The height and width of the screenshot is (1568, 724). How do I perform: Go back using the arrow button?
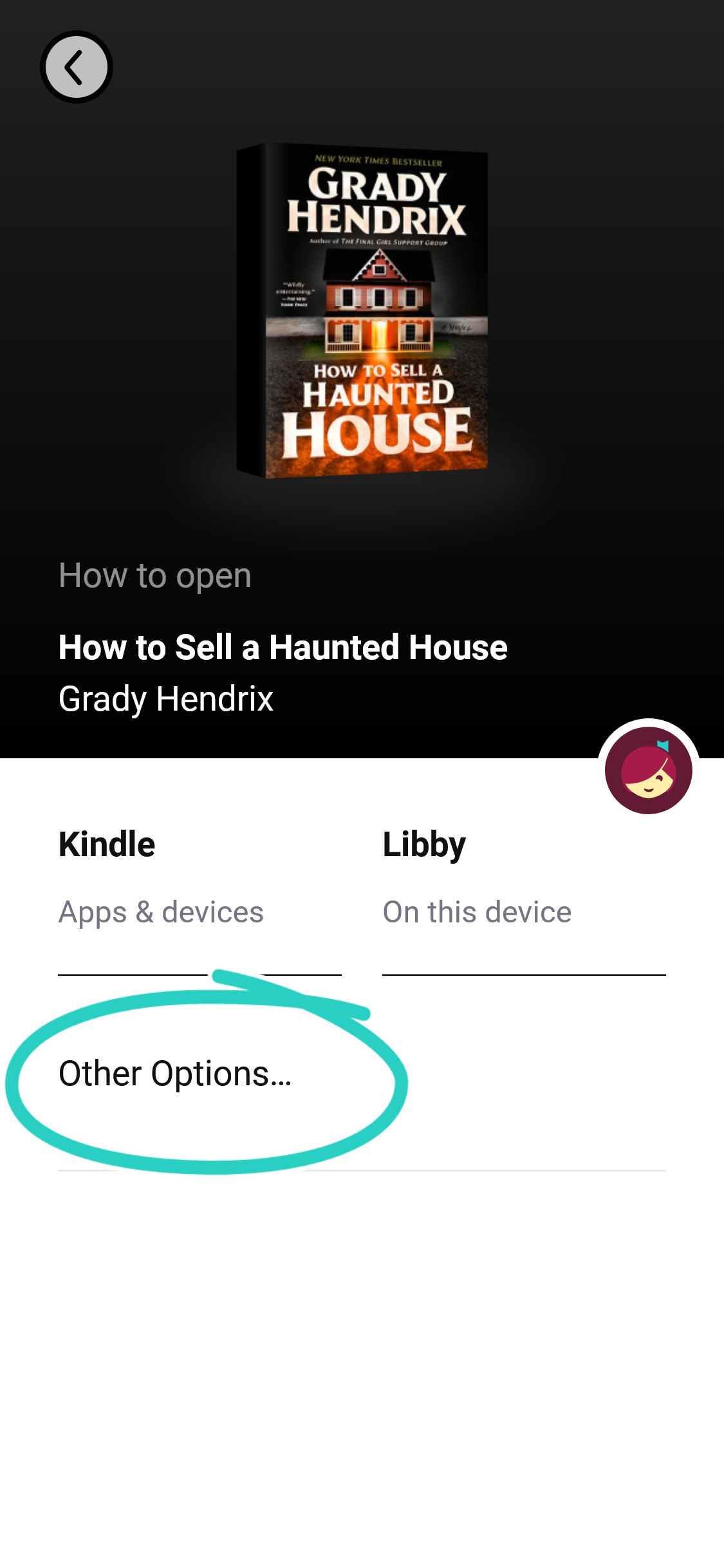(x=76, y=67)
